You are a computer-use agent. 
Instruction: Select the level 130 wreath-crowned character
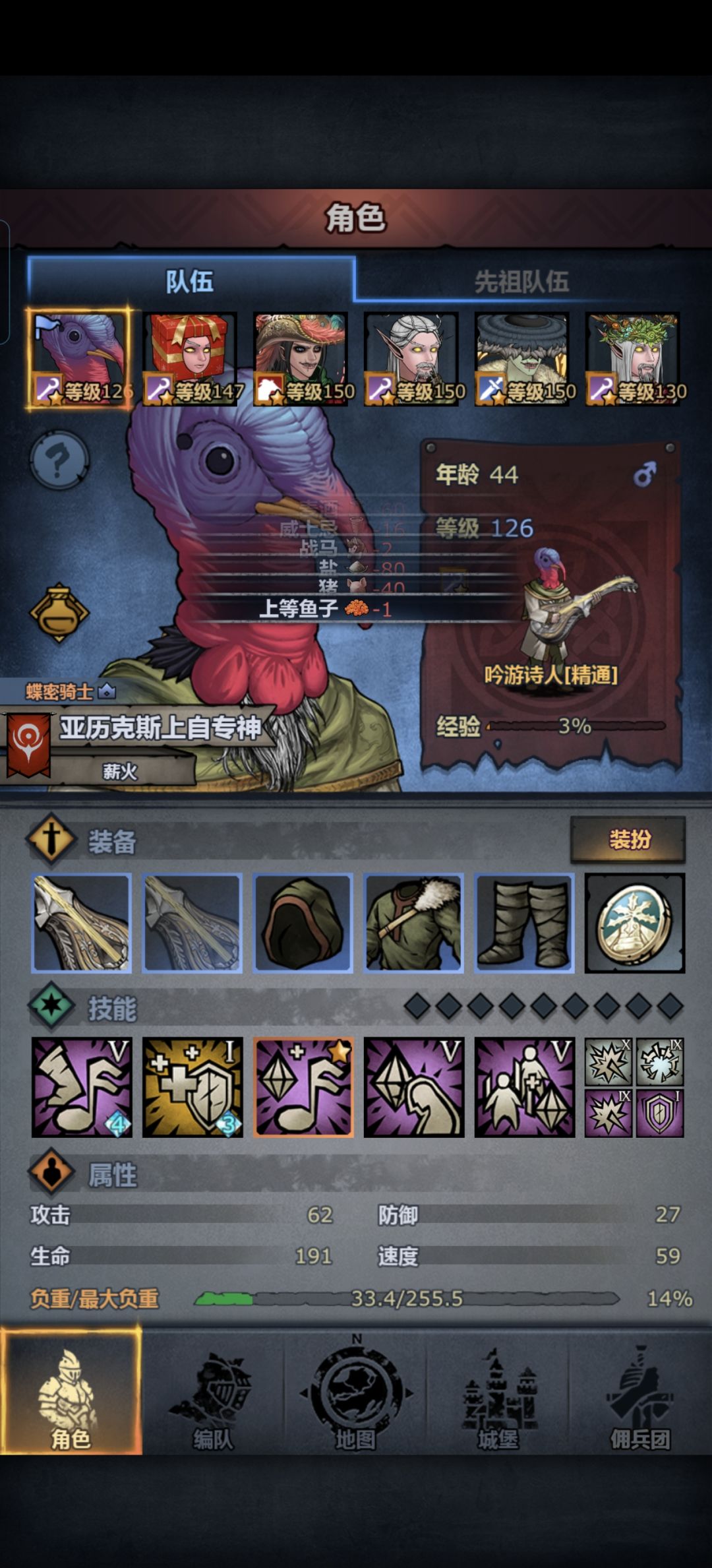click(x=633, y=359)
